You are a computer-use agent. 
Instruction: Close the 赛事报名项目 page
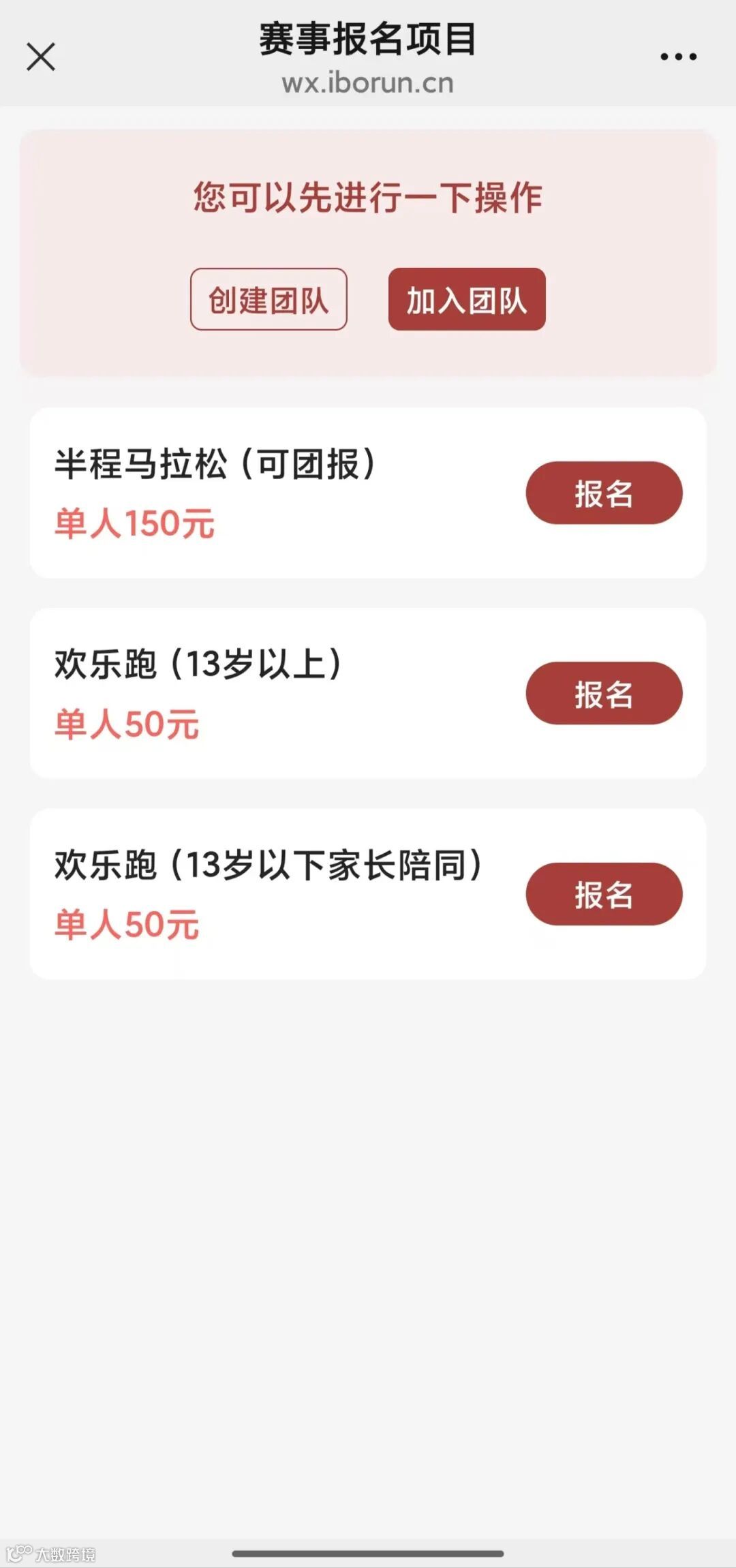click(x=41, y=57)
